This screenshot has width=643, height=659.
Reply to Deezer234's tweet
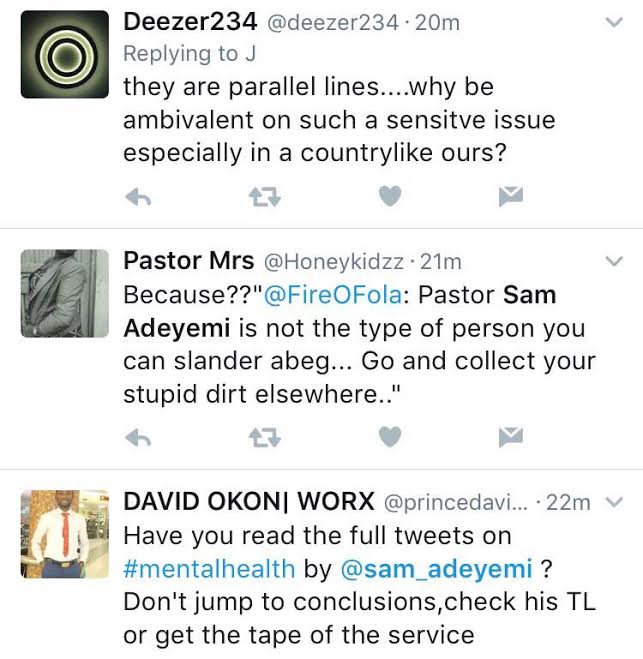[137, 198]
